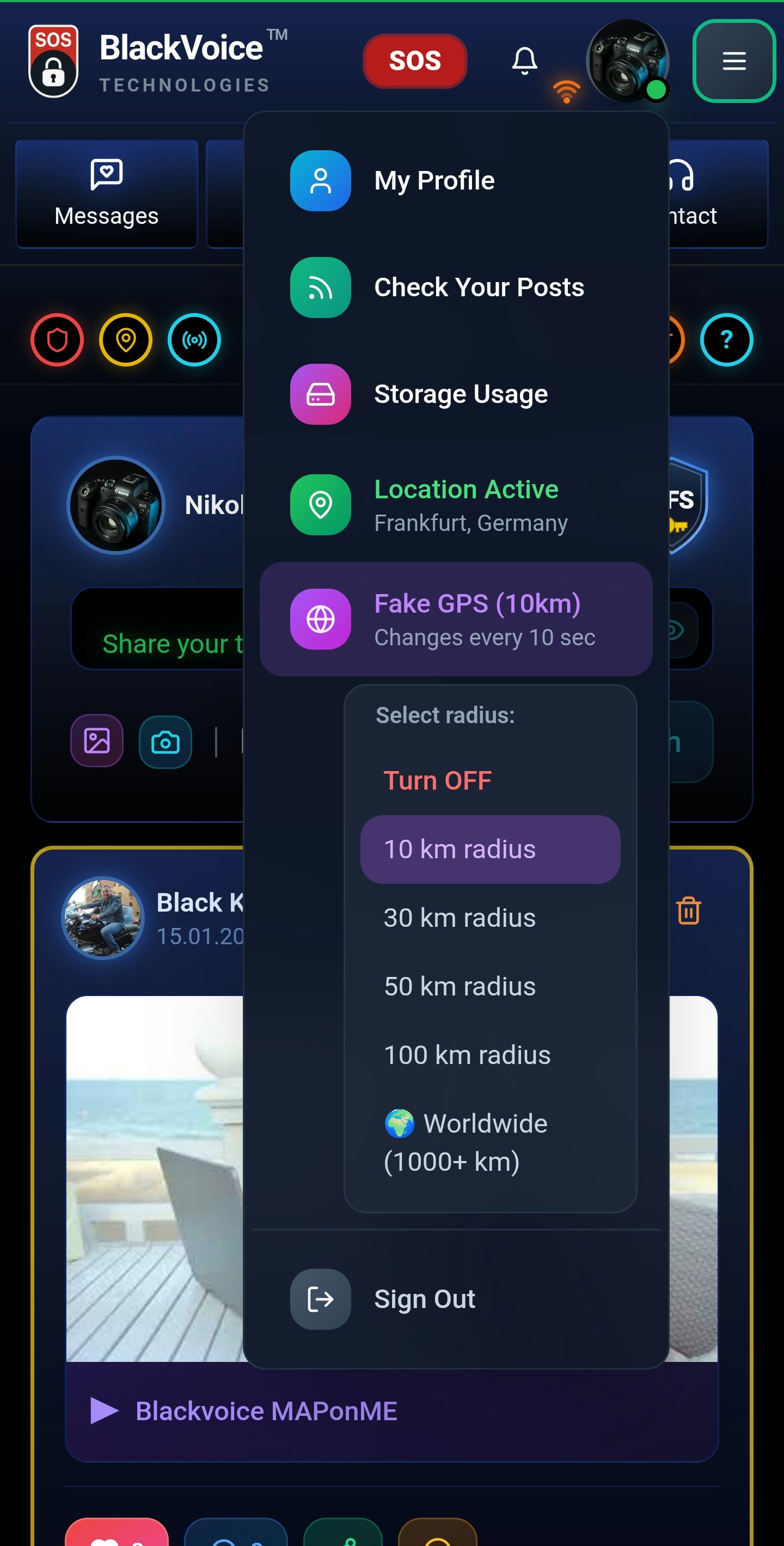Click Turn OFF to disable fake GPS
The width and height of the screenshot is (784, 1546).
(x=437, y=780)
